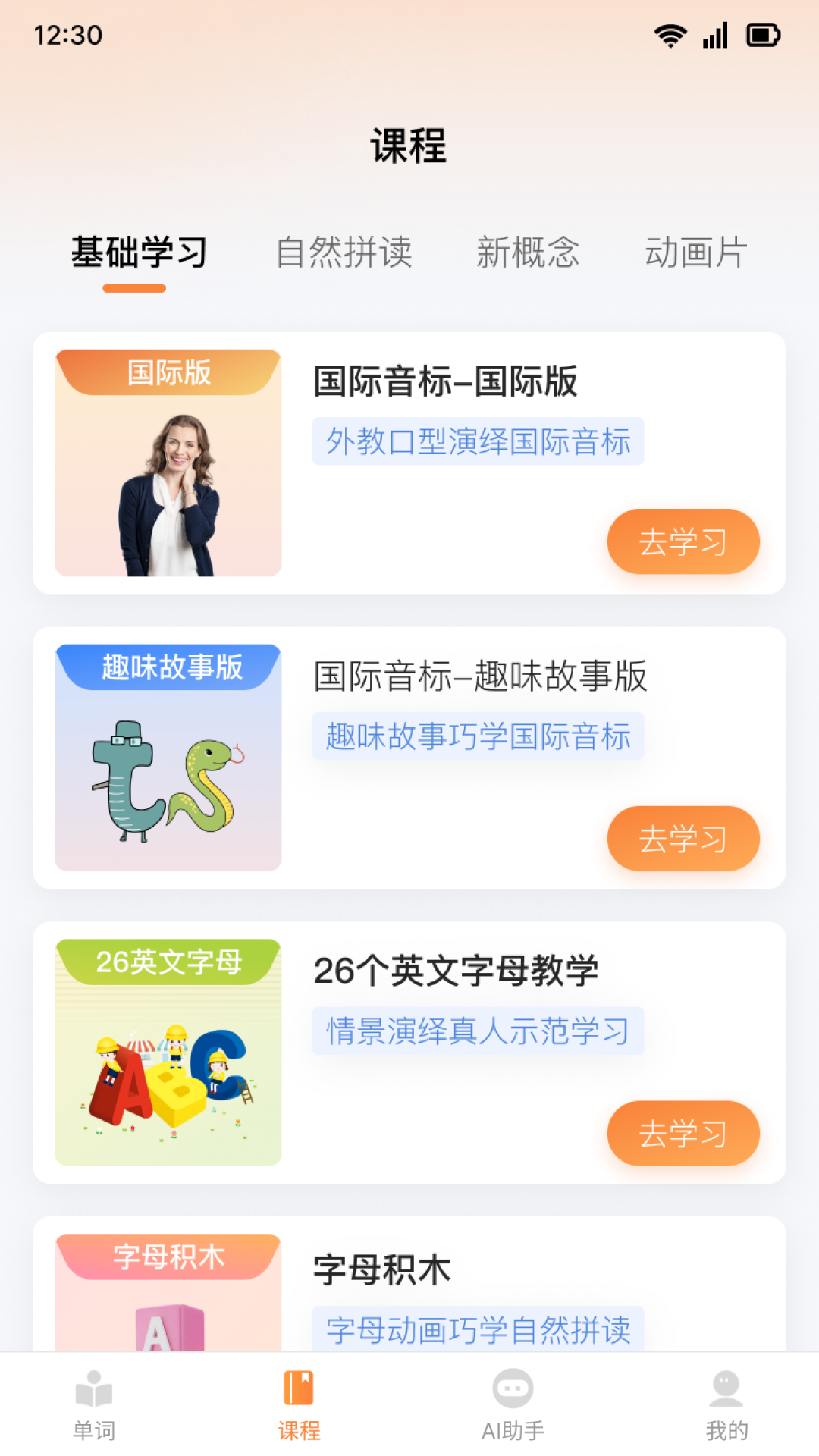Tap 去学习 on 26个英文字母教学
Screen dimensions: 819x1456
pyautogui.click(x=682, y=1134)
